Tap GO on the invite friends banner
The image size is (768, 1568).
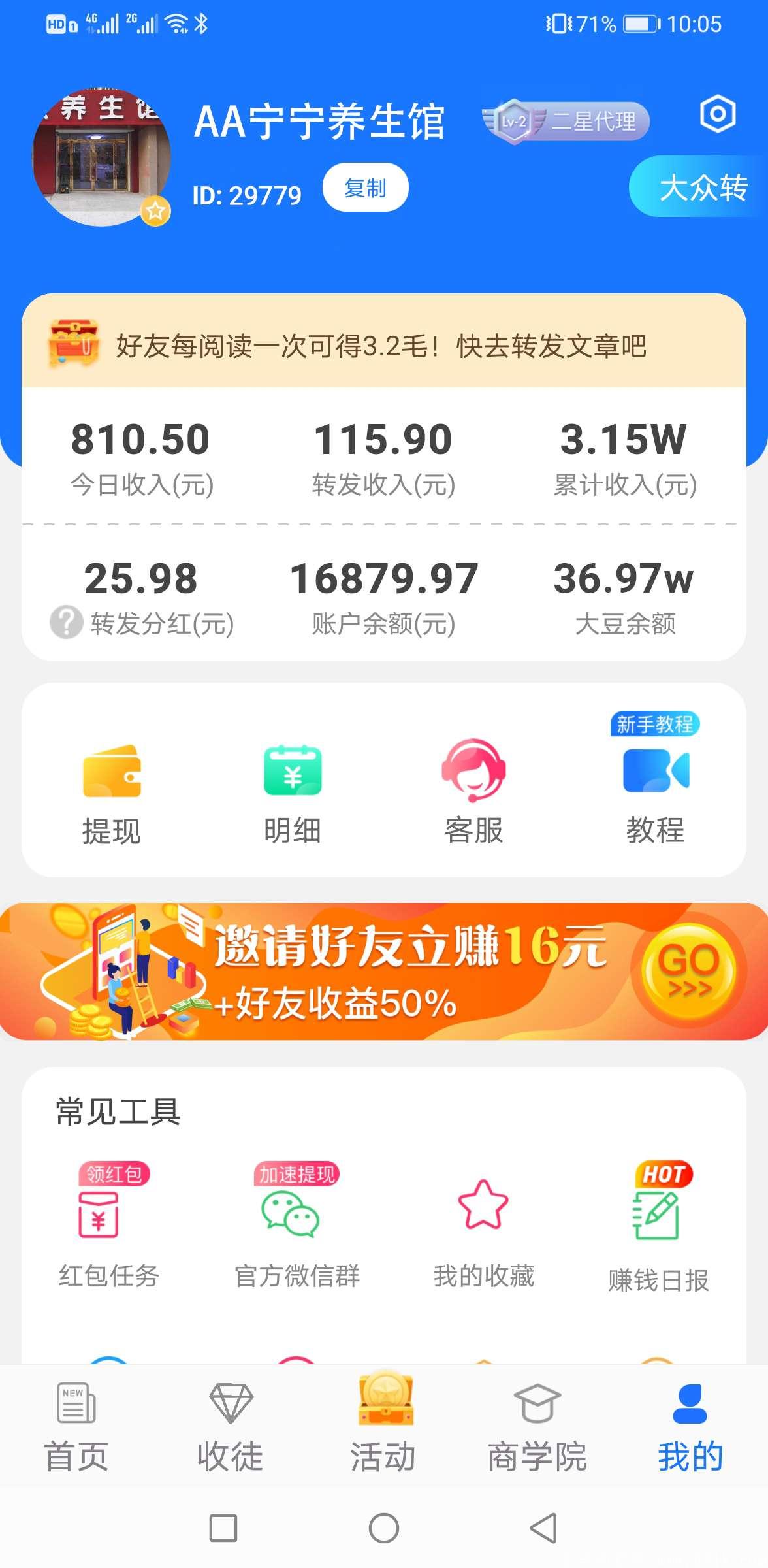688,971
